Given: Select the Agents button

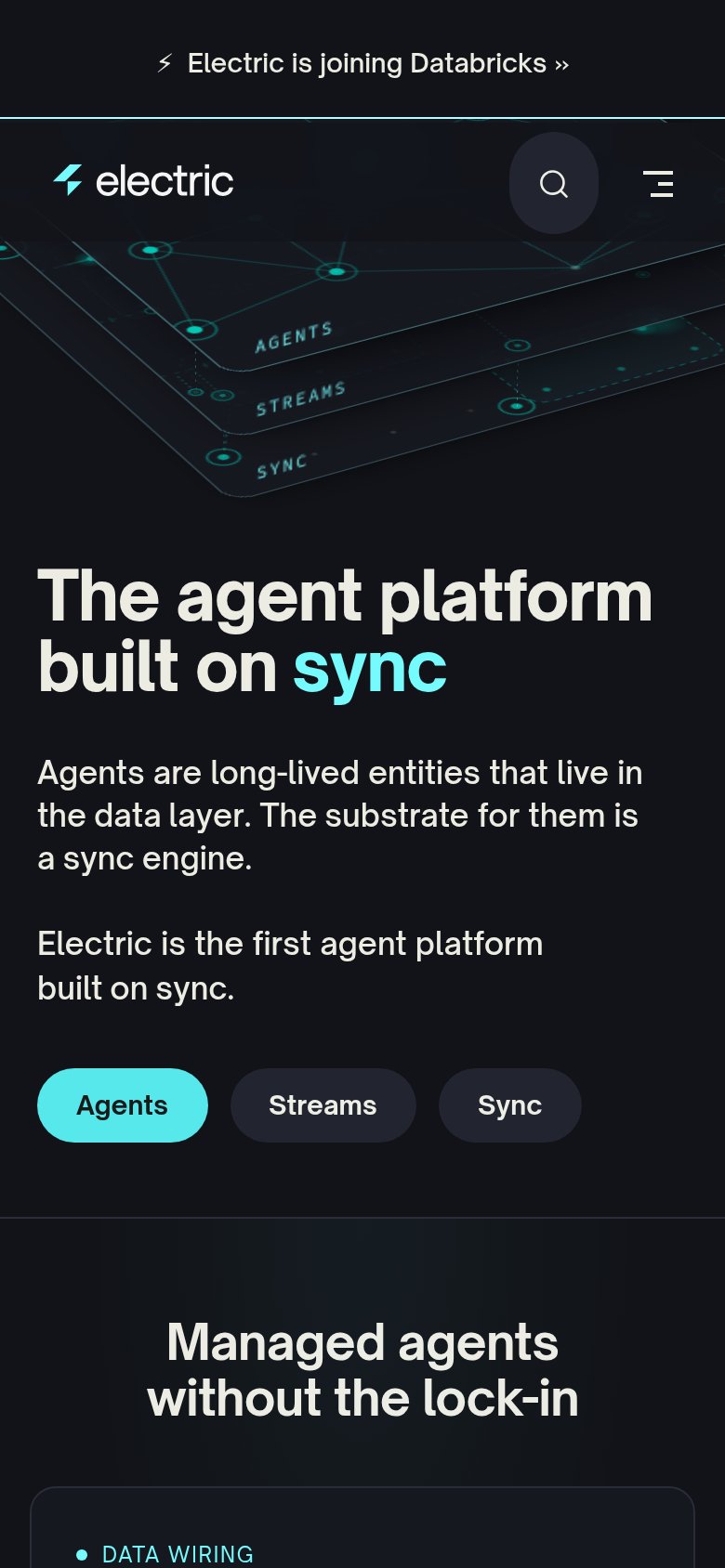Looking at the screenshot, I should click(123, 1105).
